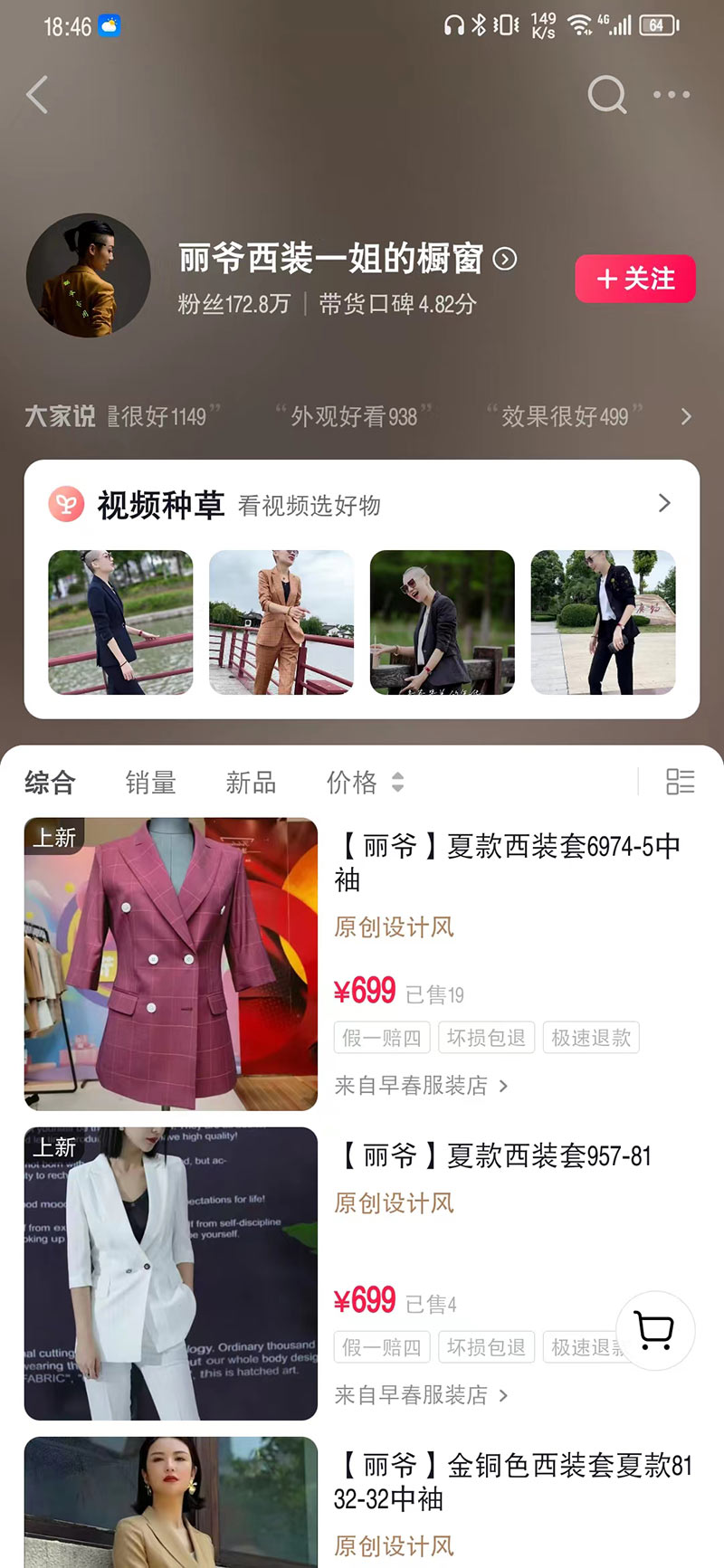Tap the 外观好看 938 review tag
The width and height of the screenshot is (724, 1568).
point(354,416)
